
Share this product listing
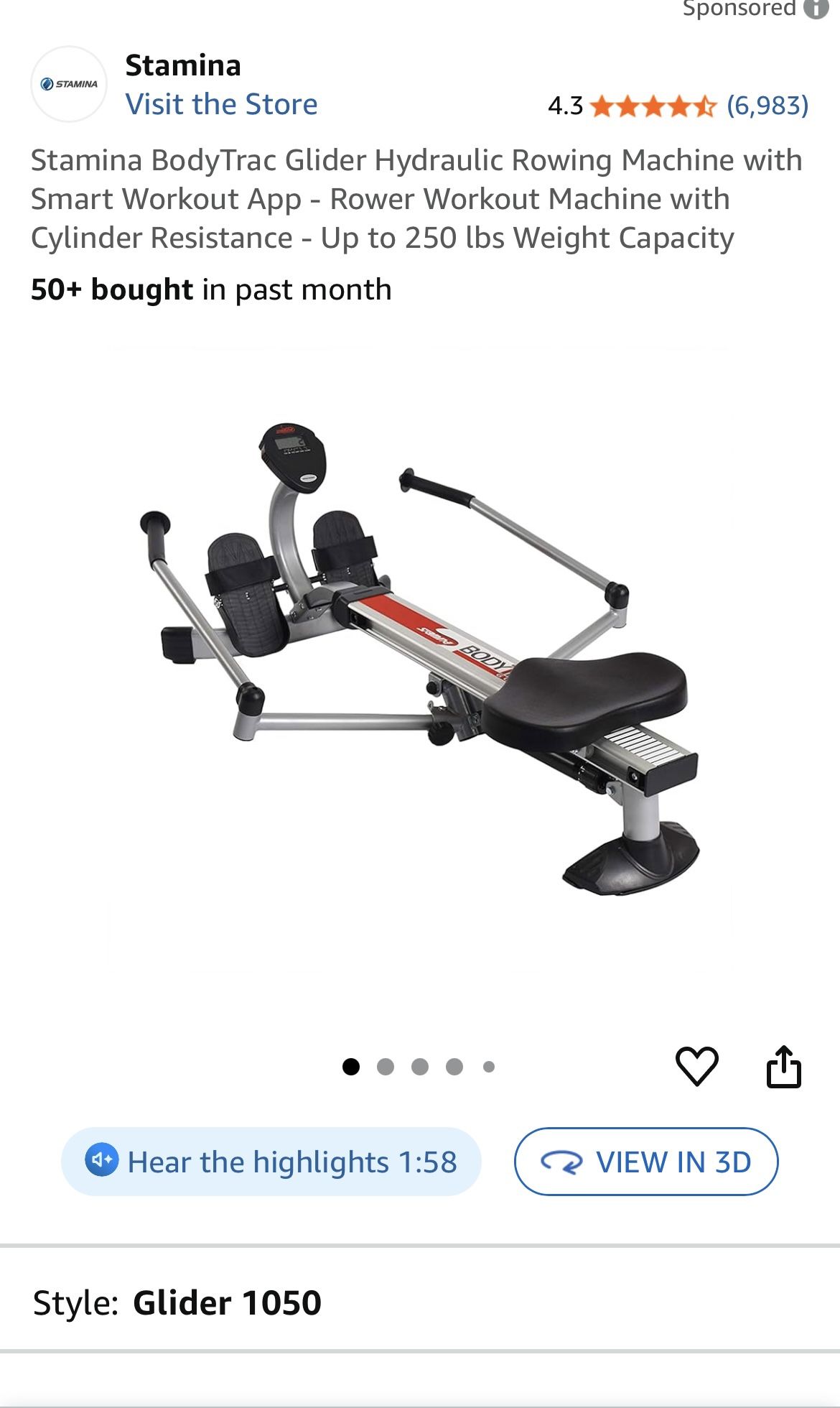[783, 1066]
